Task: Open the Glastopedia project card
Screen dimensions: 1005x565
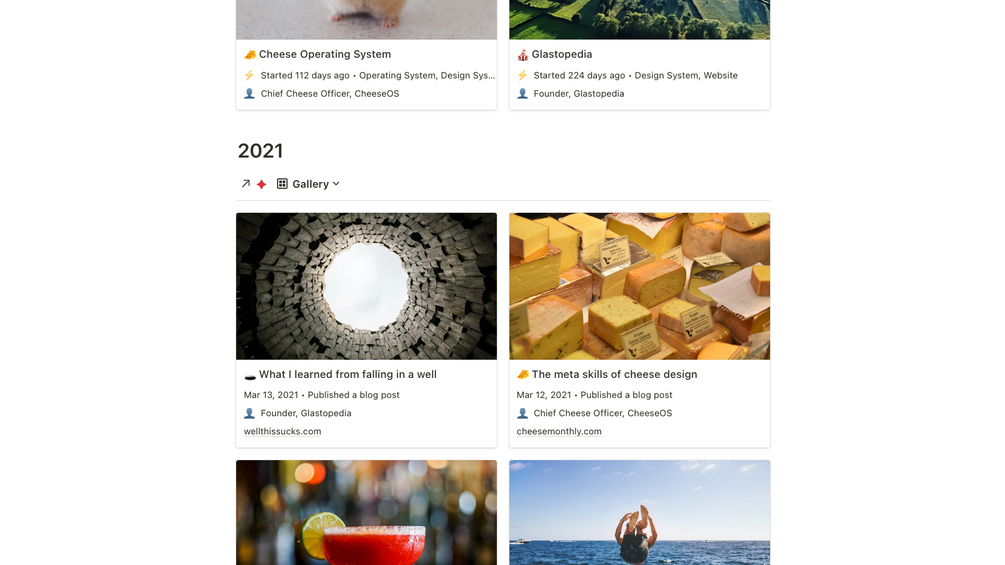Action: 562,55
